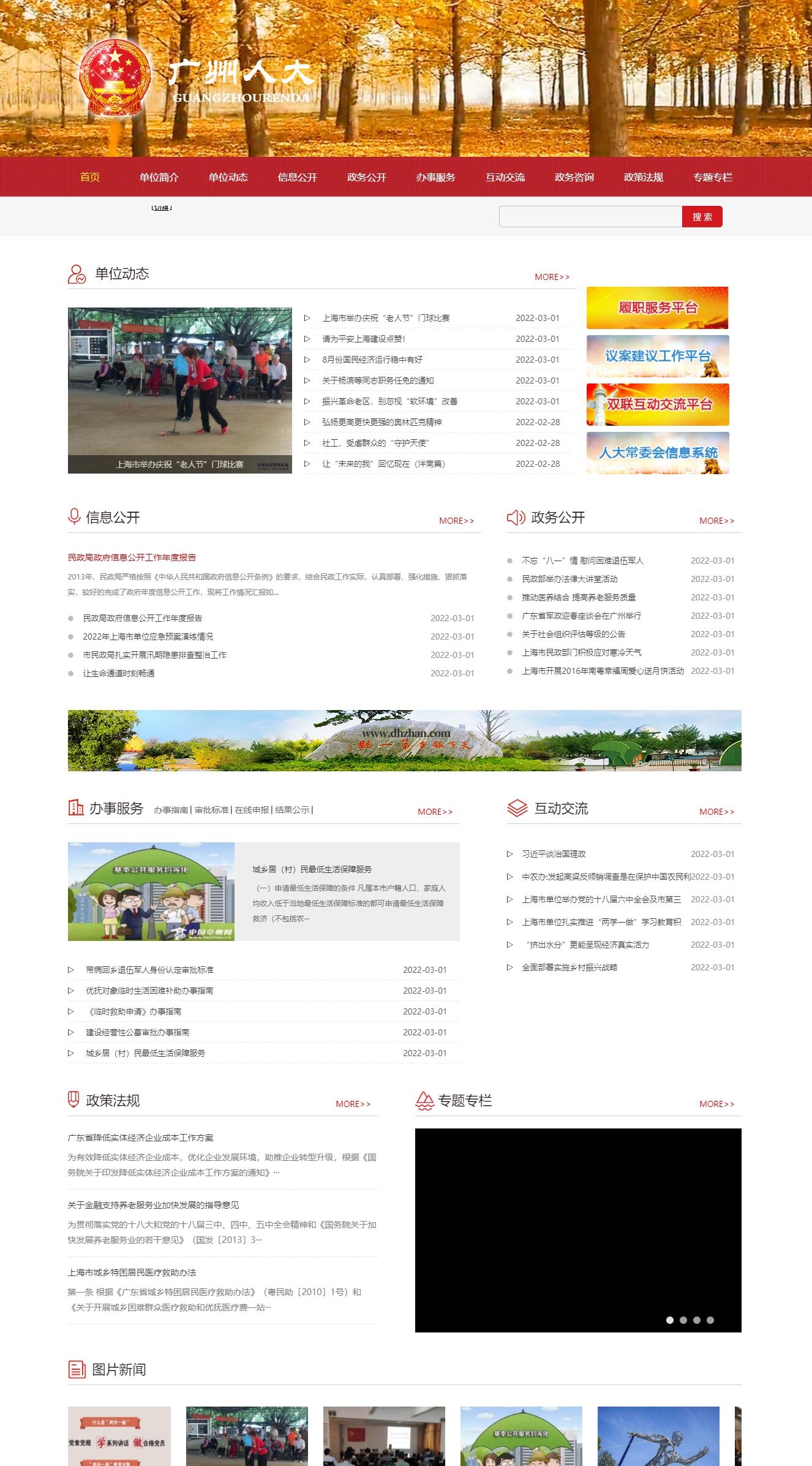Viewport: 812px width, 1466px height.
Task: View MORE in 政策法规 section
Action: coord(353,1104)
